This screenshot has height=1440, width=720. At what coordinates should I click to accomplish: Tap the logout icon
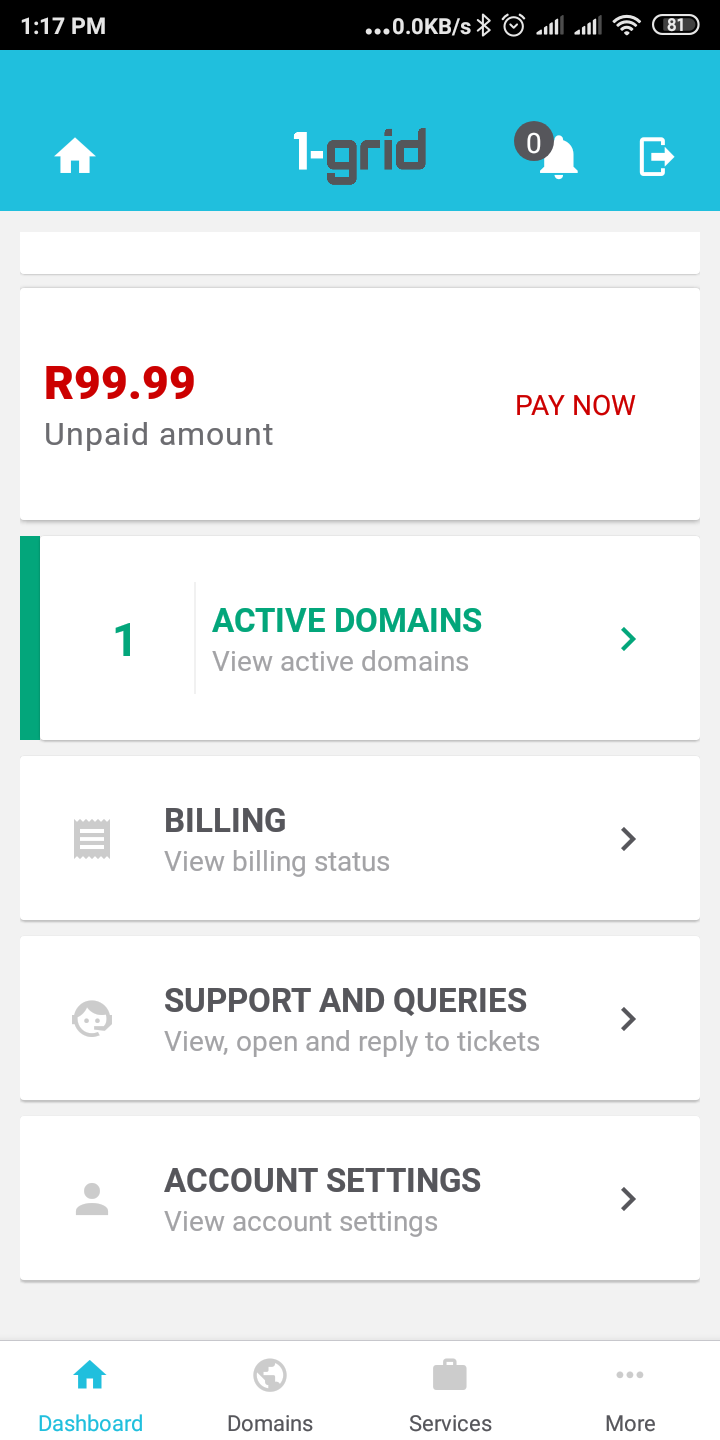click(657, 157)
